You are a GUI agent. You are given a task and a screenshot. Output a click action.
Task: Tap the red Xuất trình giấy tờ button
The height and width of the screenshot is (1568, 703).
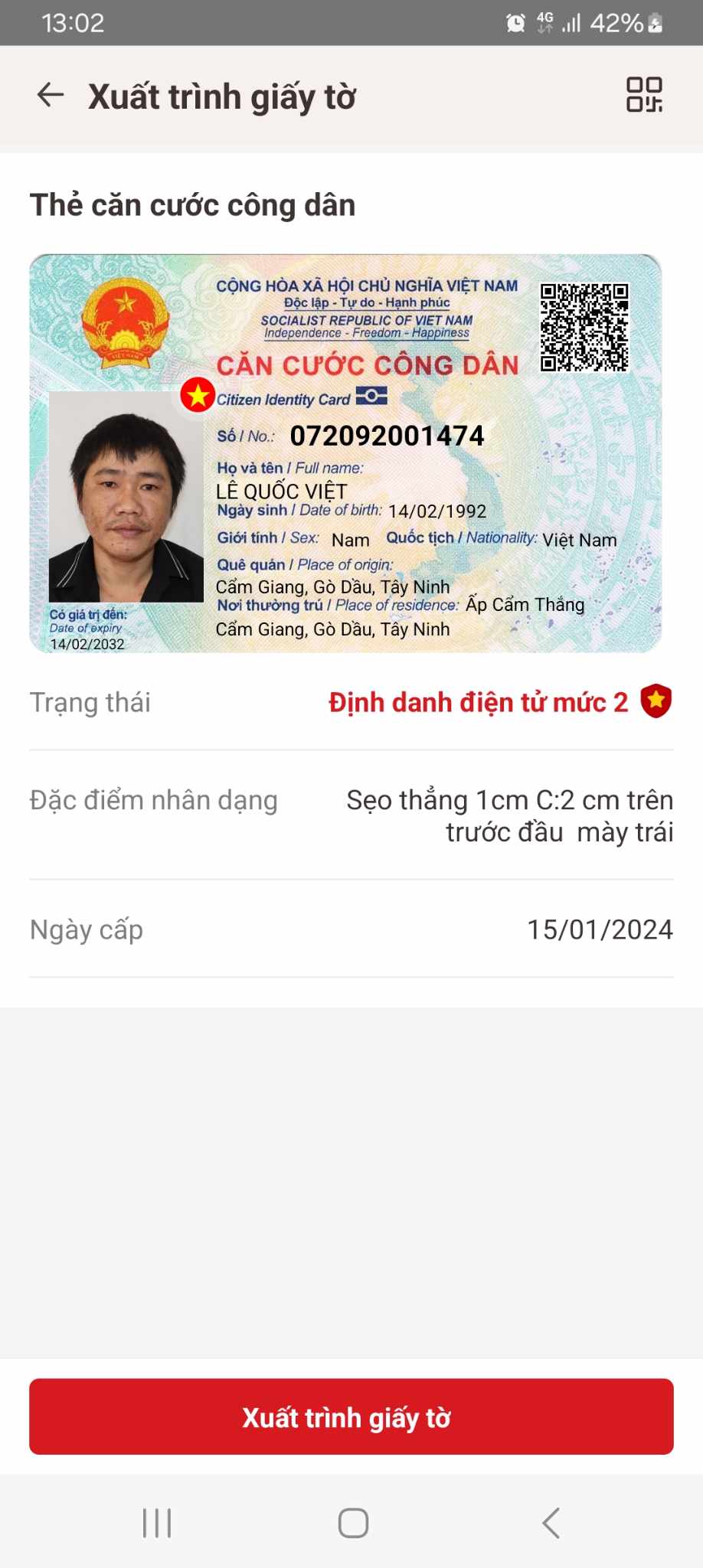351,1417
